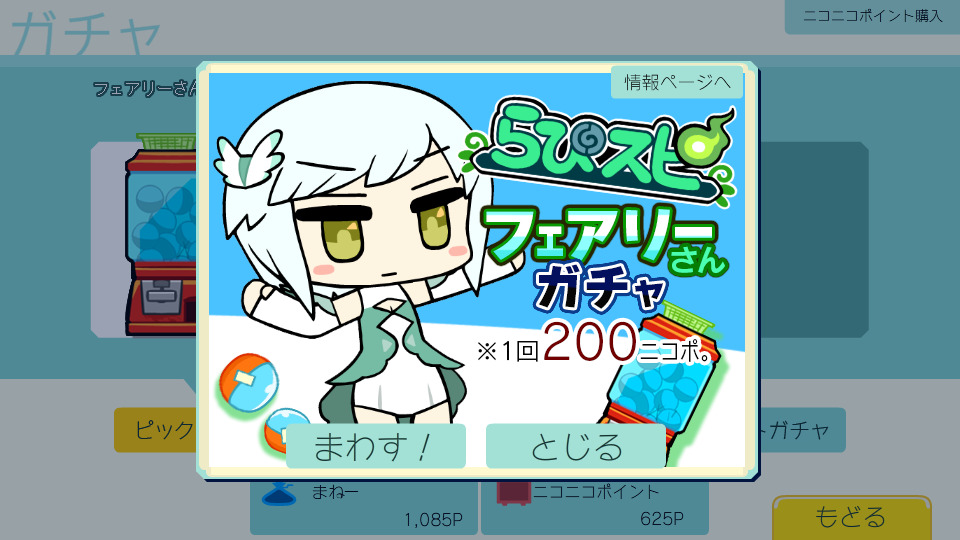Image resolution: width=960 pixels, height=540 pixels.
Task: Go back with もどる button
Action: coord(850,517)
